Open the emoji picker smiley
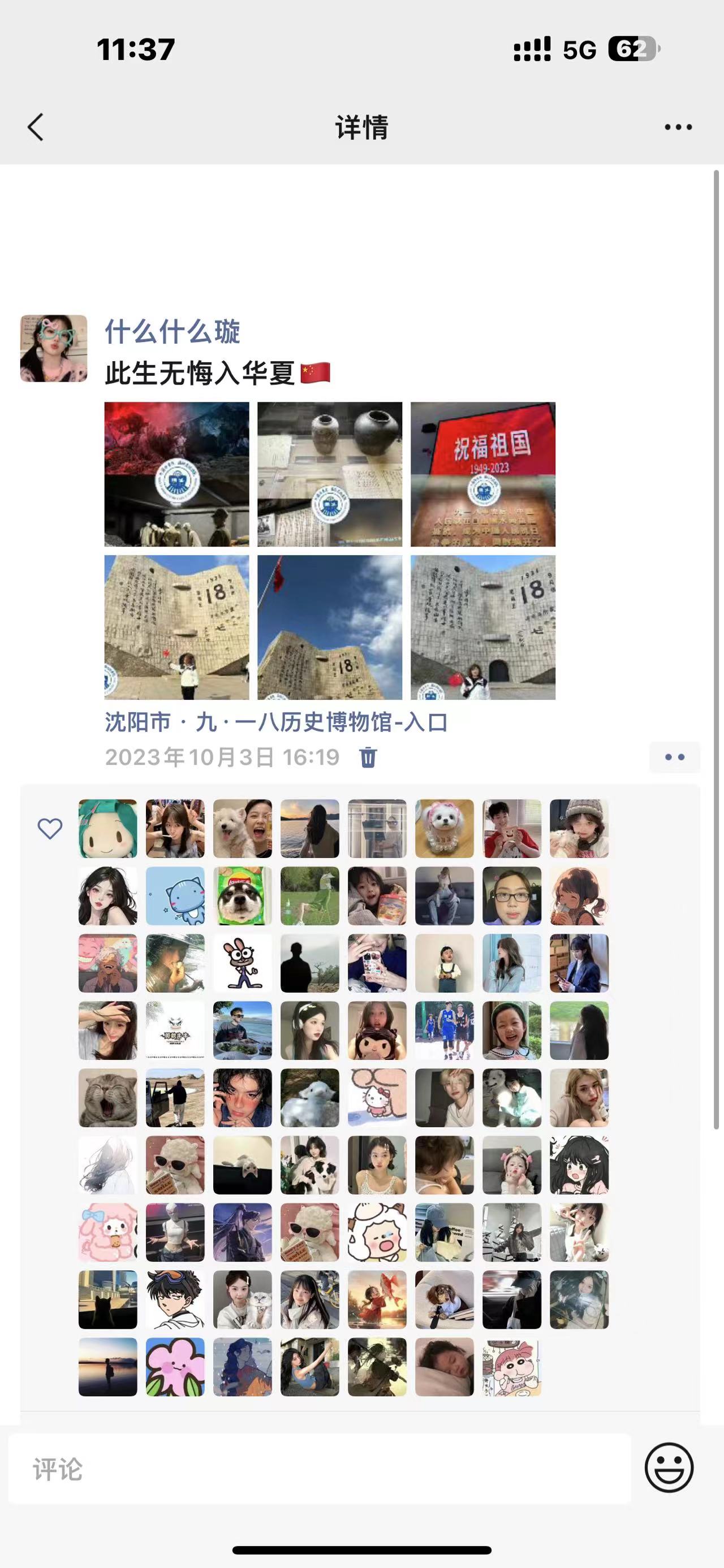 (669, 1467)
